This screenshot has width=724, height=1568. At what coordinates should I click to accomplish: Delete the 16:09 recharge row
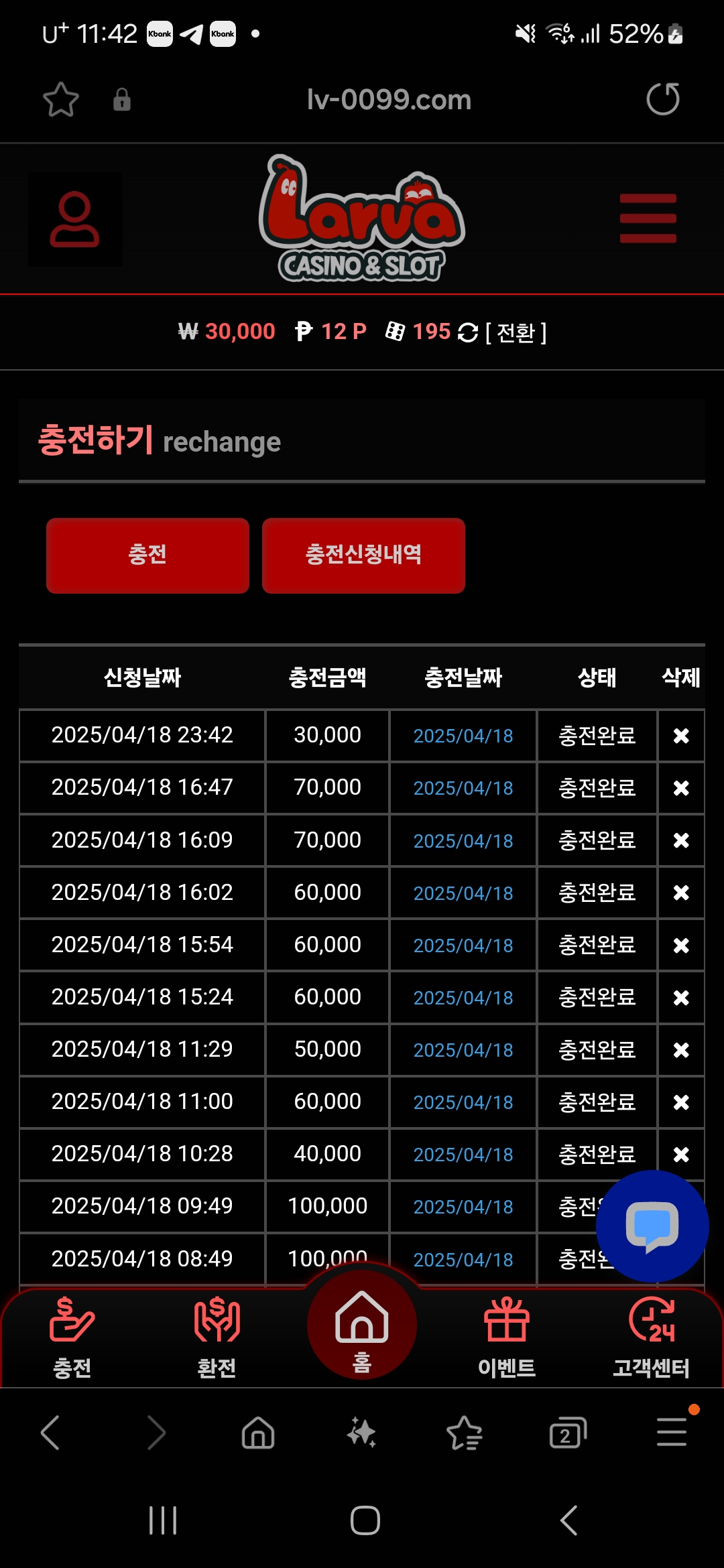pos(681,840)
